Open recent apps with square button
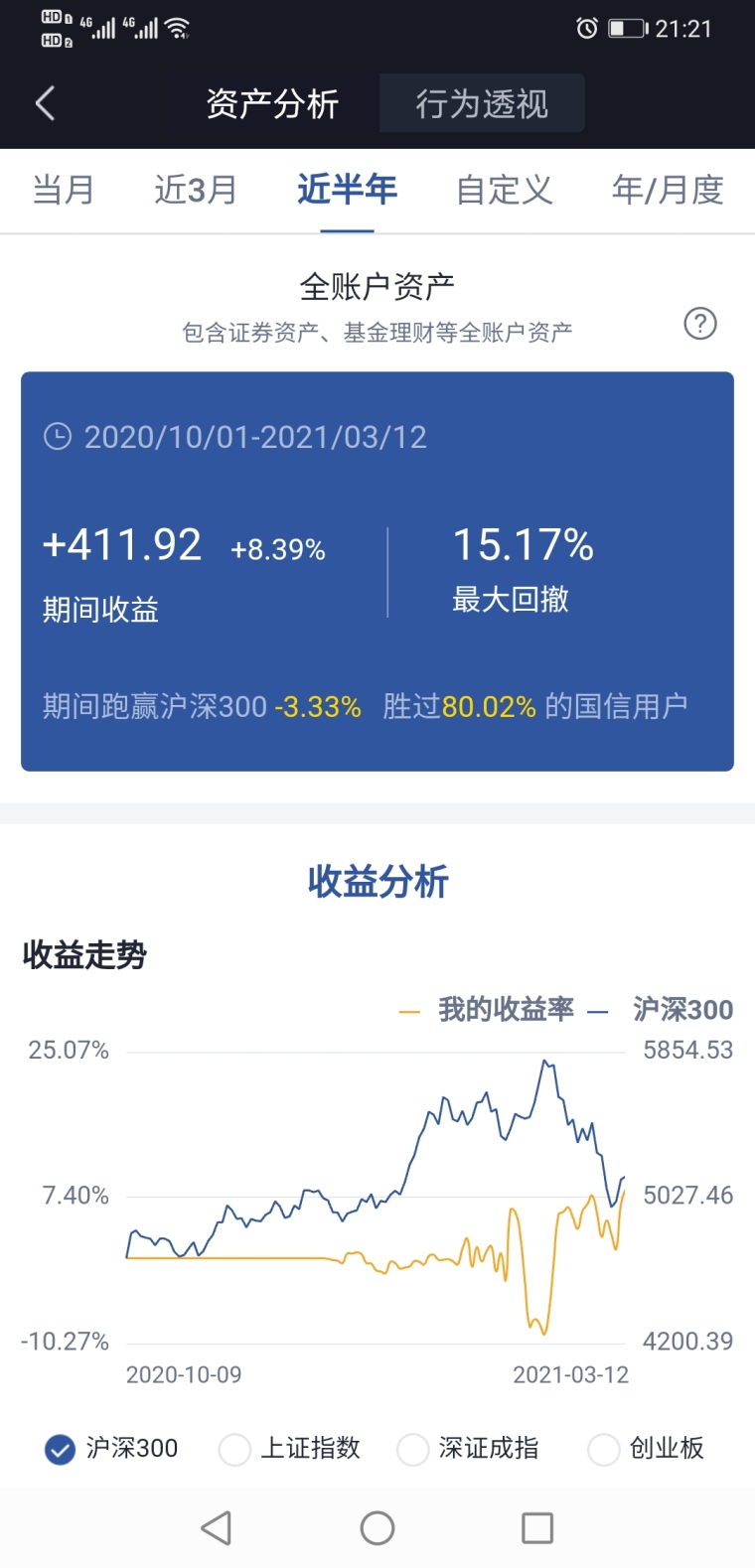This screenshot has width=755, height=1568. pos(537,1527)
